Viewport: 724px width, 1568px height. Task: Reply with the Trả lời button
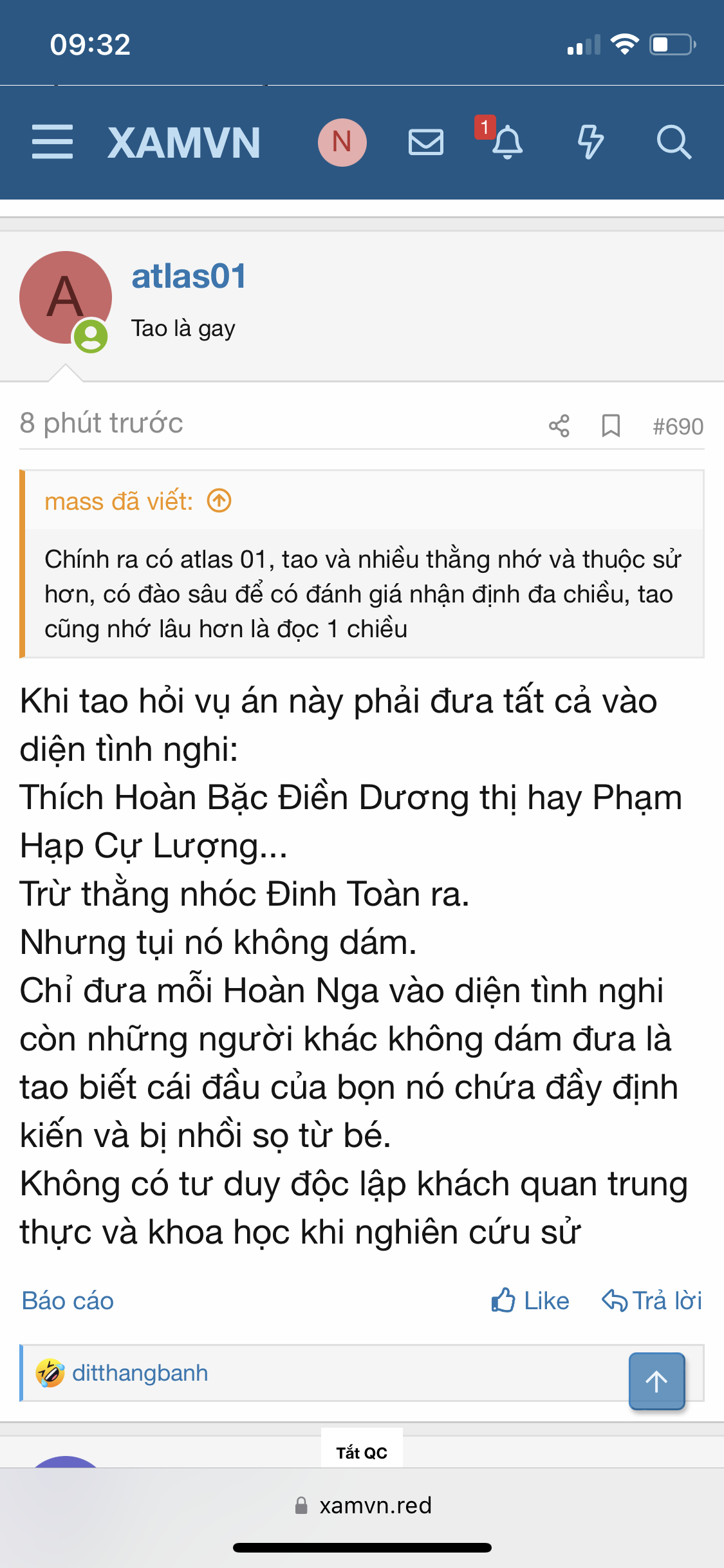tap(652, 1301)
